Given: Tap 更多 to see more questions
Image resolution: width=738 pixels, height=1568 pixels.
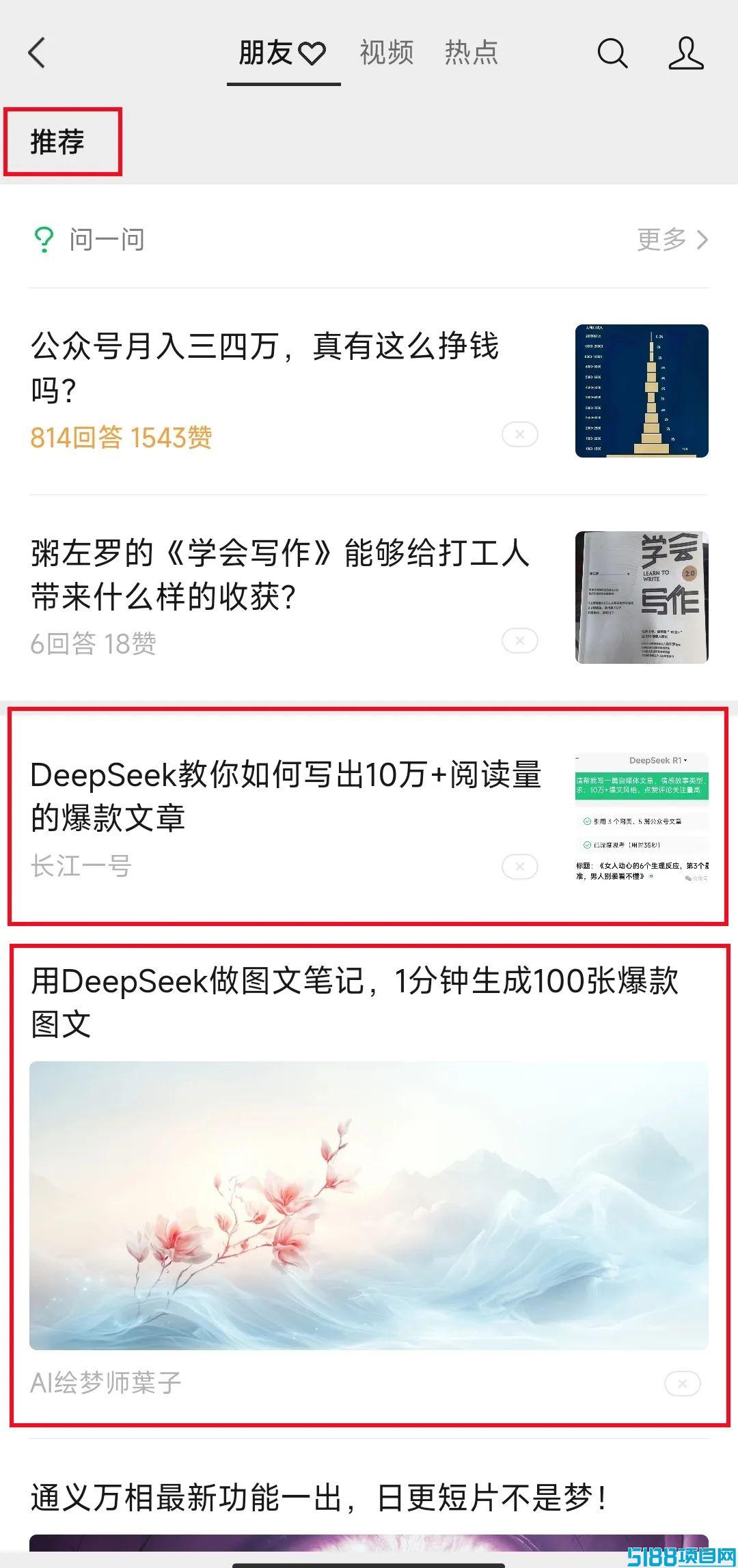Looking at the screenshot, I should click(672, 240).
